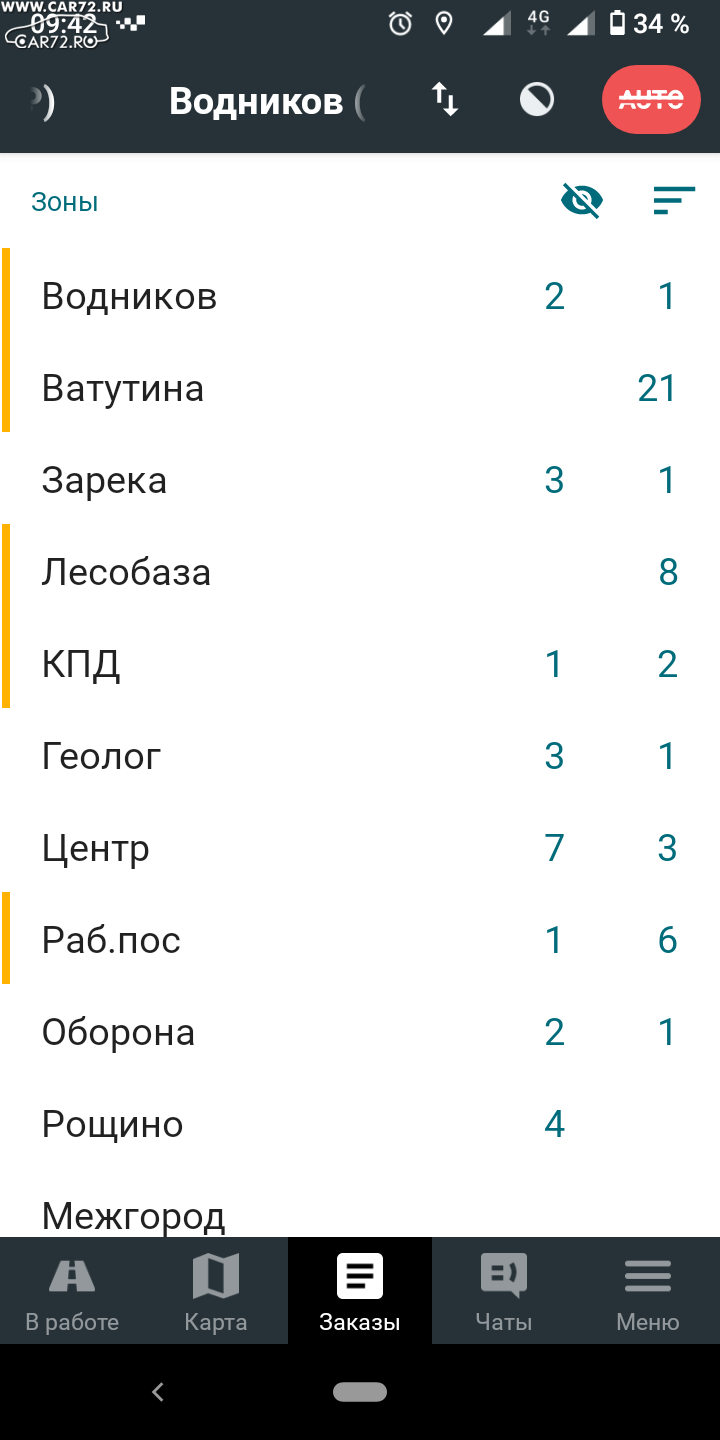Toggle the red AUTO button
The image size is (720, 1440).
click(x=651, y=99)
